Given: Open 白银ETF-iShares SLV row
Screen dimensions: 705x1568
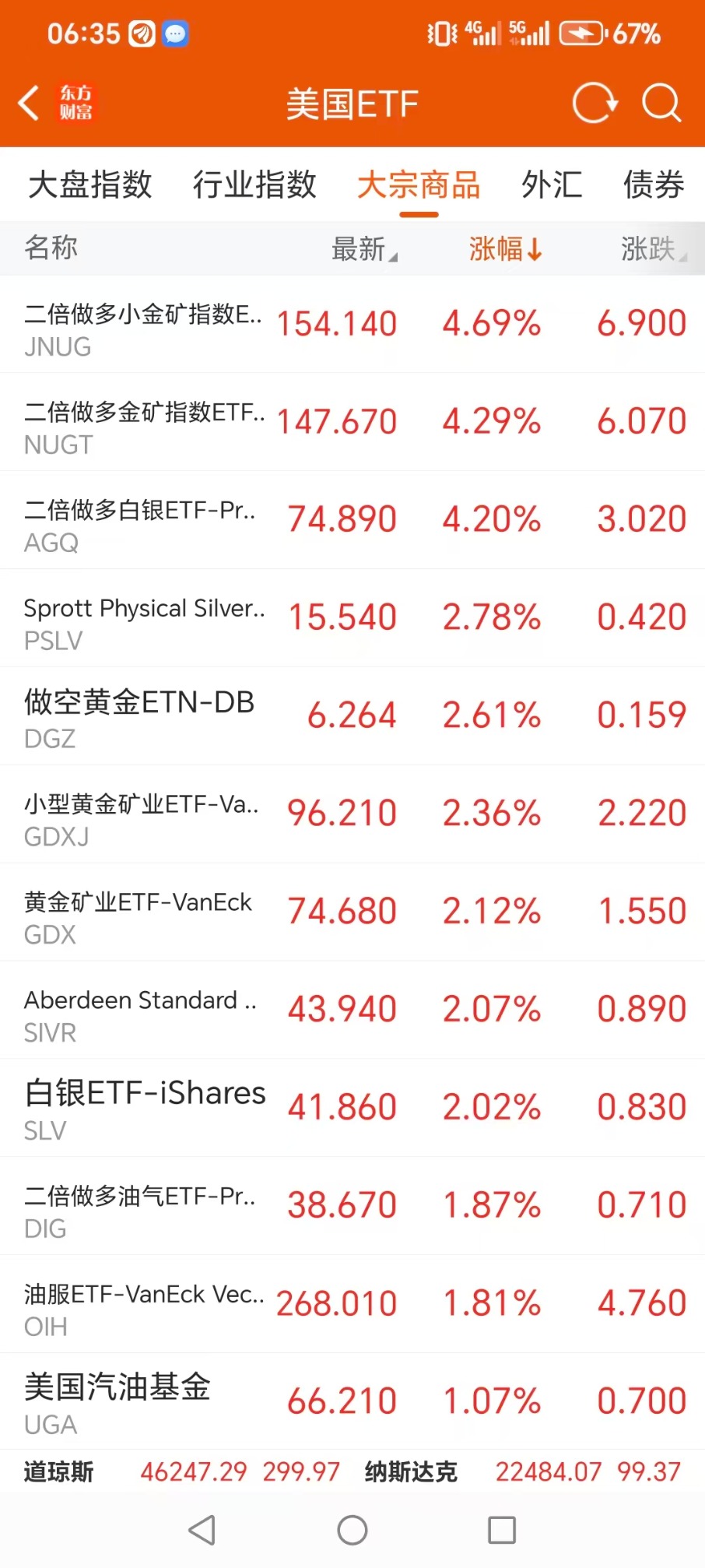Looking at the screenshot, I should [x=352, y=1108].
